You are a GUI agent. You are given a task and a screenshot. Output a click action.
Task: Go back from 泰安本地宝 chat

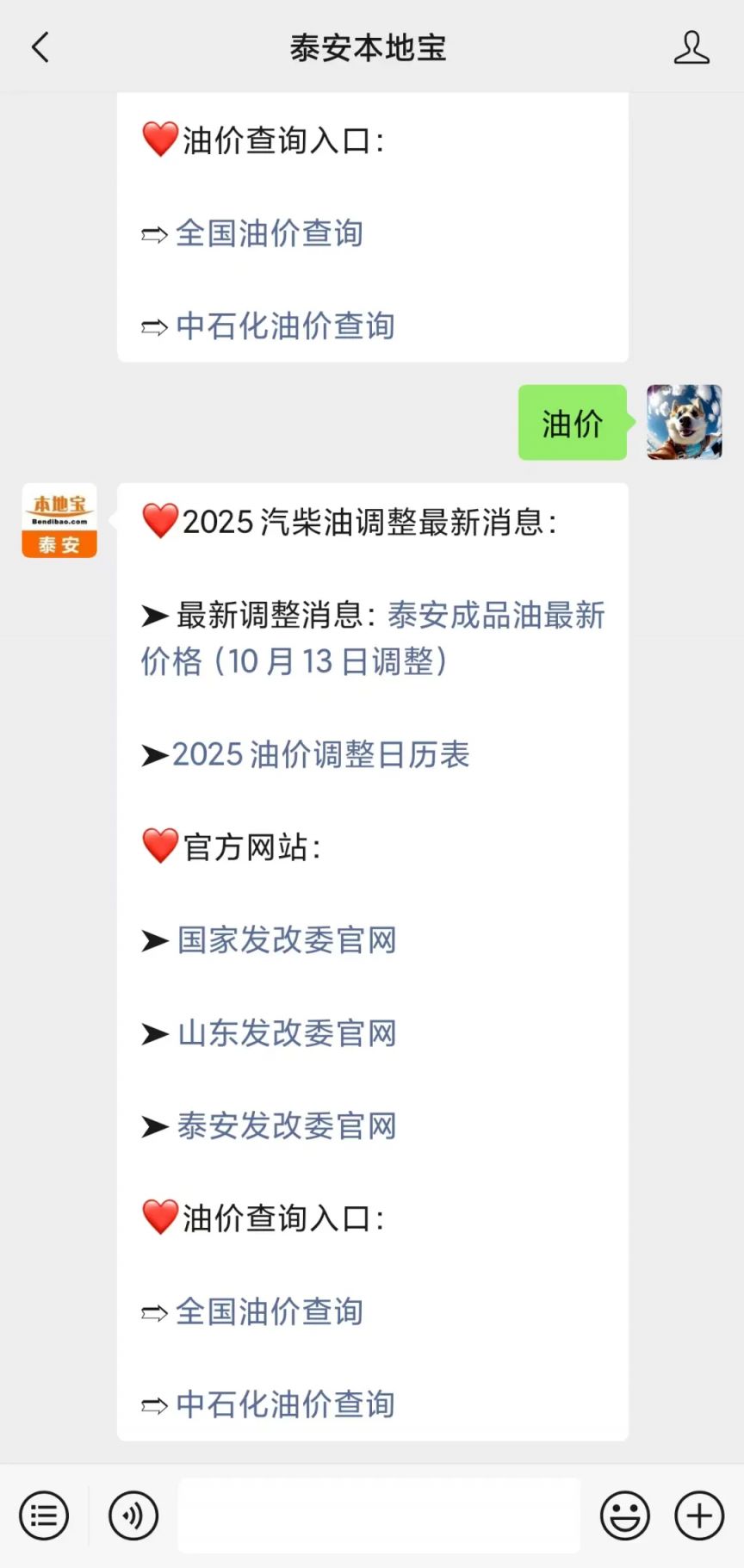point(40,48)
